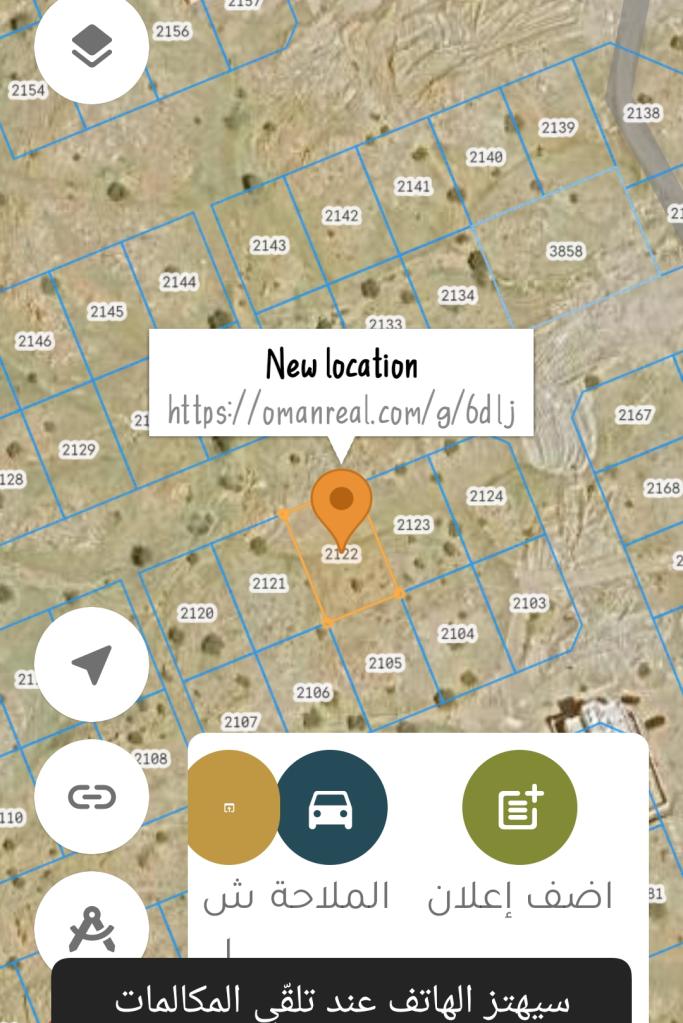
Task: Open the measuring compass tool
Action: 92,927
